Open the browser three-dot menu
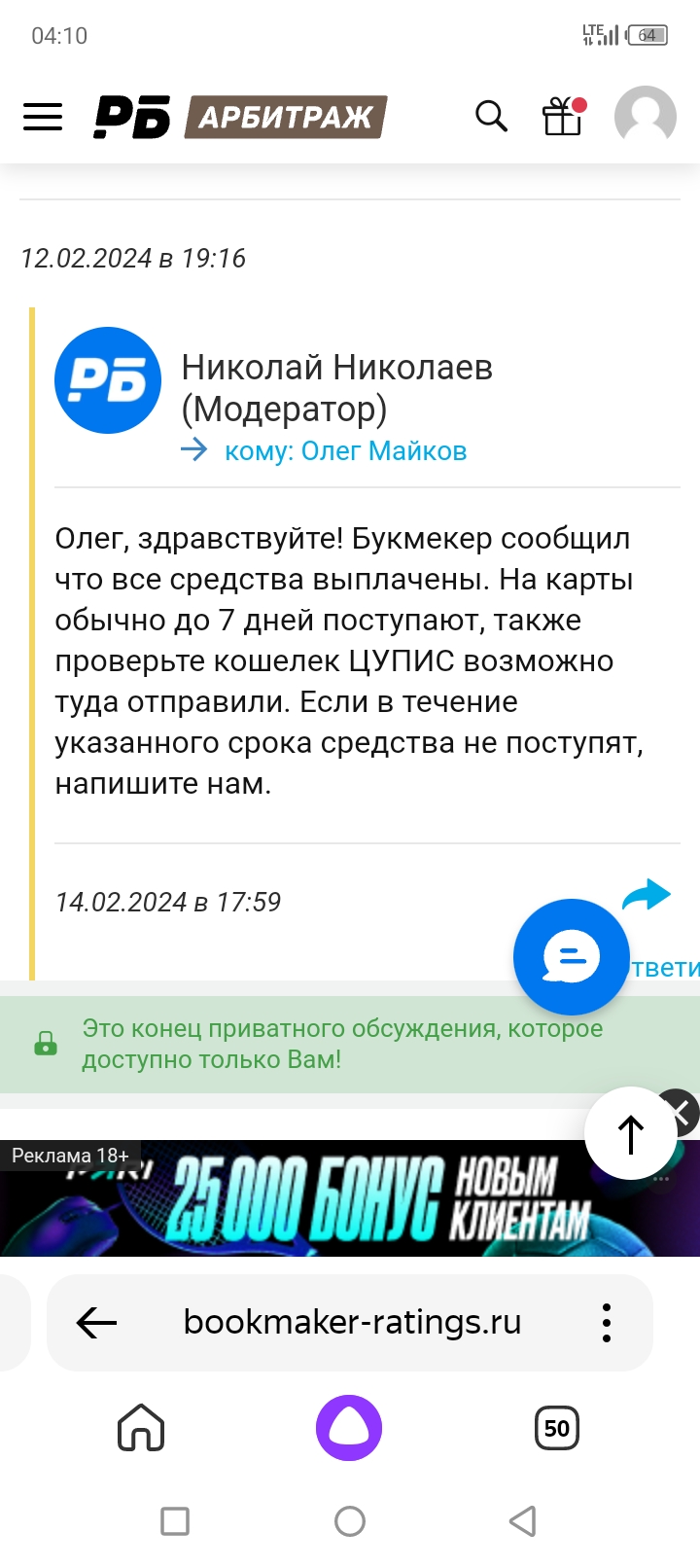700x1568 pixels. coord(607,1323)
